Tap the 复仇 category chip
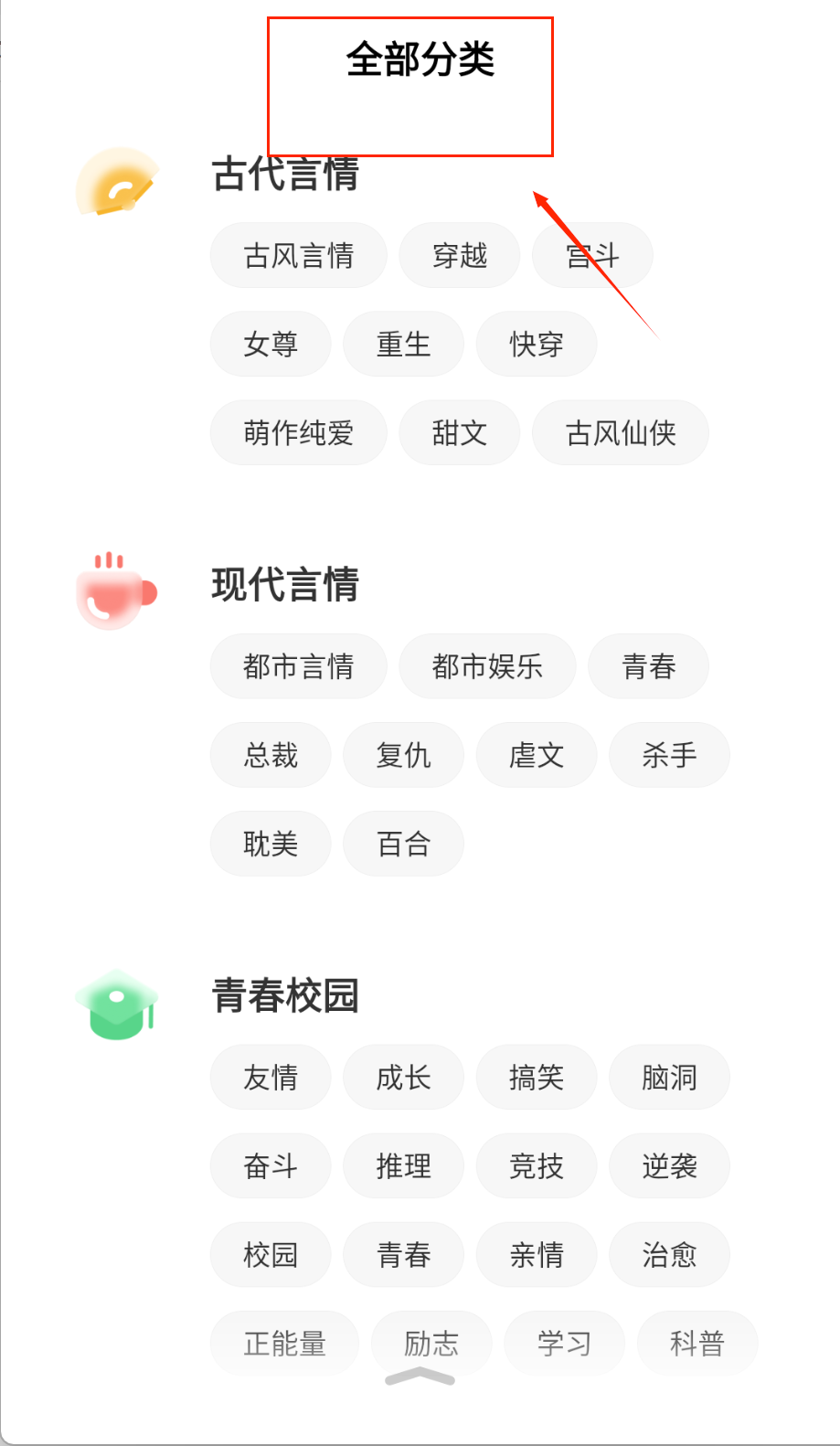The image size is (840, 1446). click(x=403, y=756)
